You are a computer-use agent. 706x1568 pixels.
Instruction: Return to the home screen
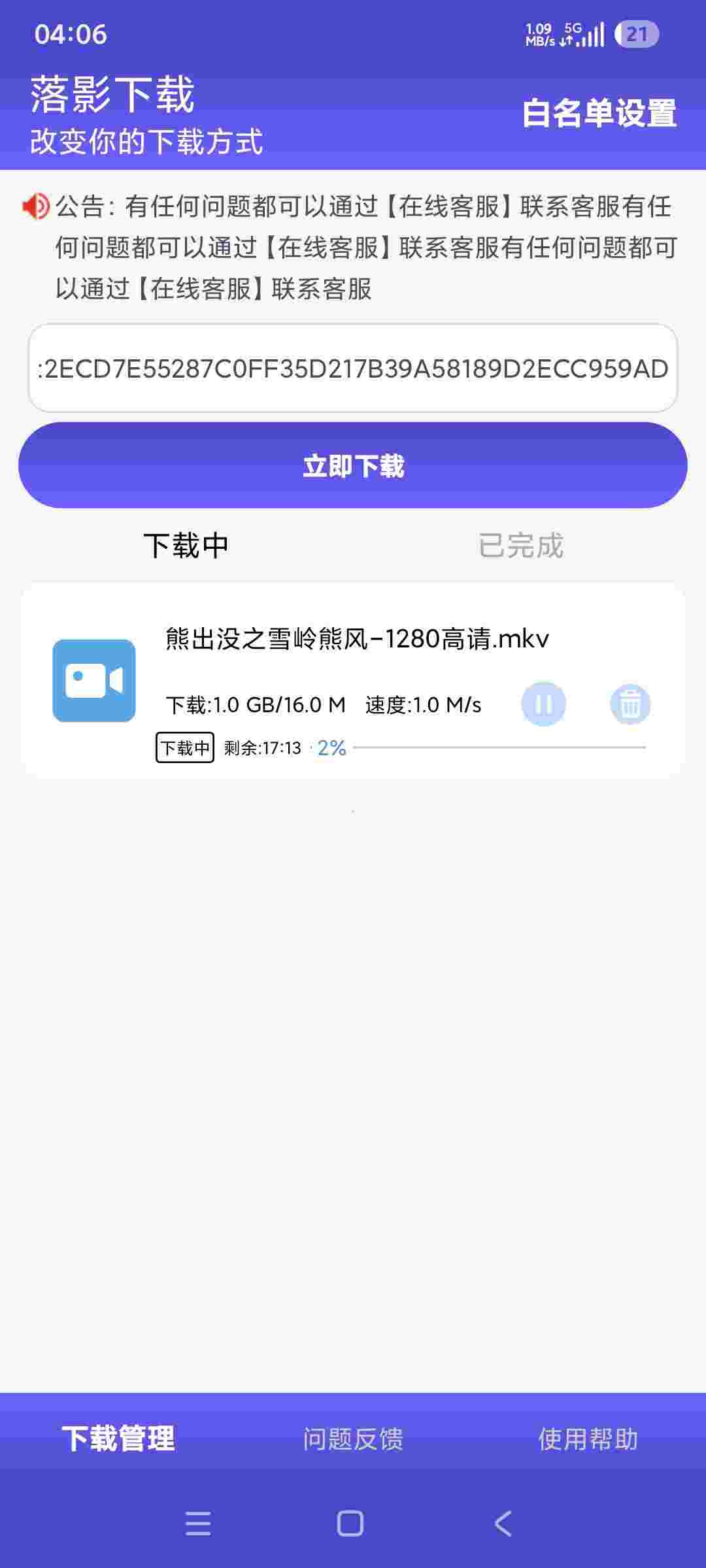(x=350, y=1524)
